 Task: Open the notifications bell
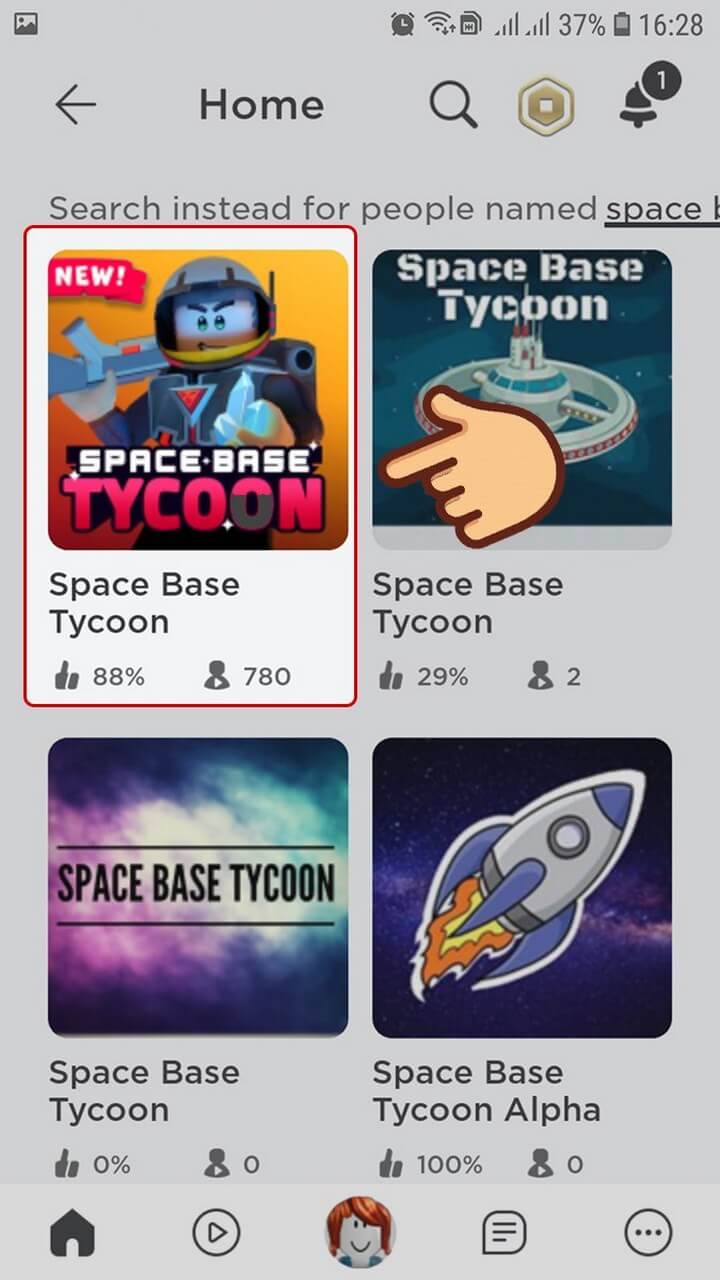[x=642, y=102]
